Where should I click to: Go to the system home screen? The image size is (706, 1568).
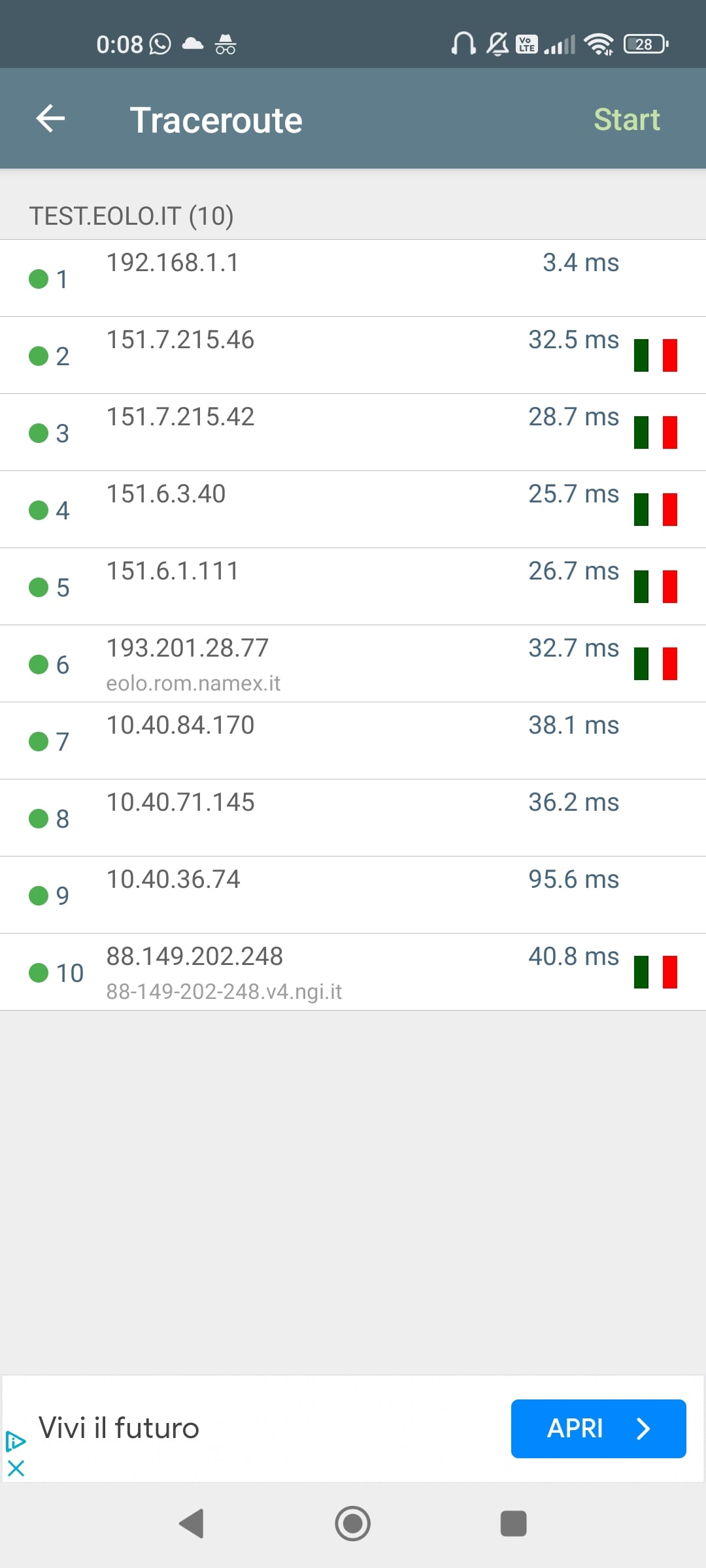pos(353,1524)
